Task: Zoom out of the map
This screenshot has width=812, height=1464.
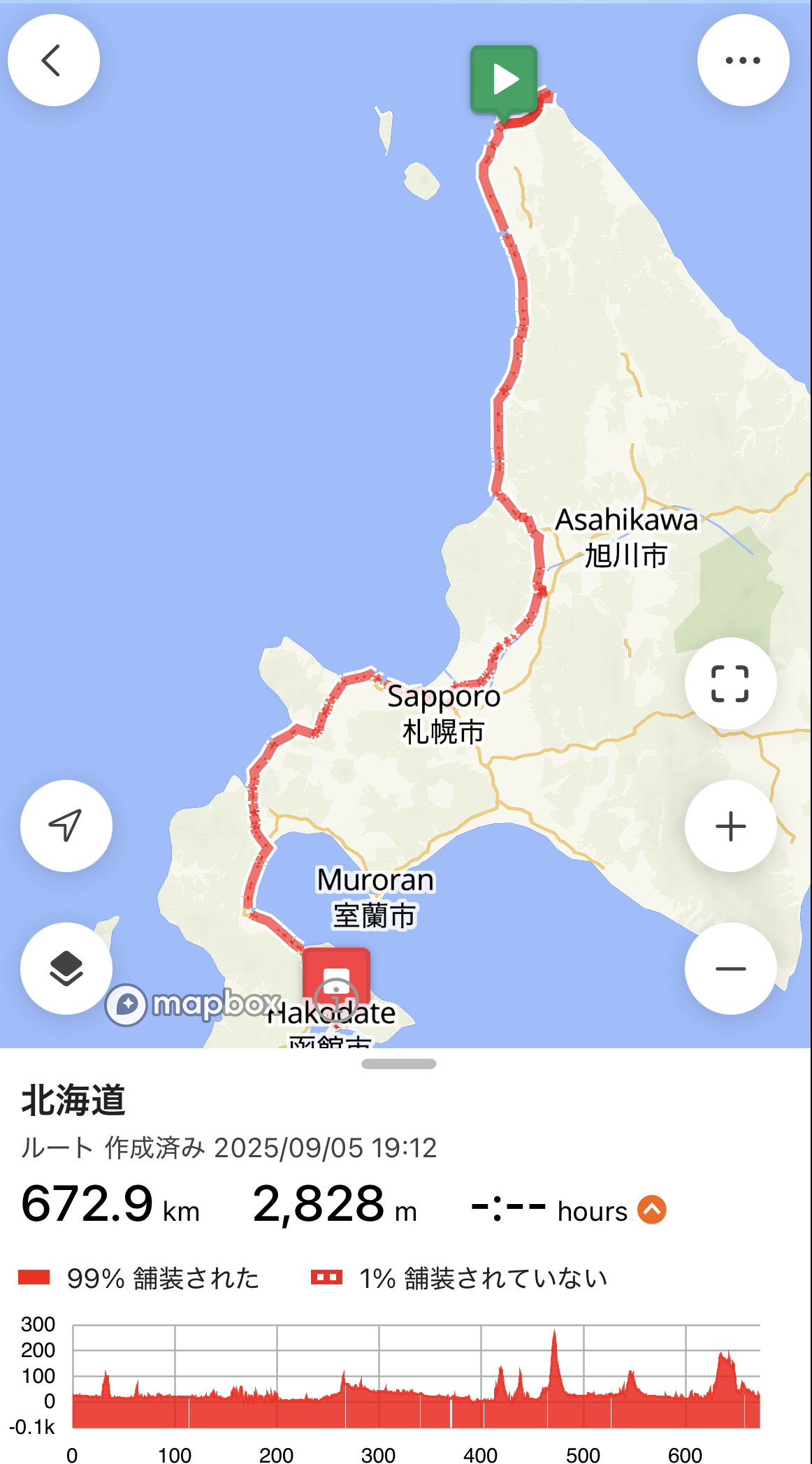Action: point(730,969)
